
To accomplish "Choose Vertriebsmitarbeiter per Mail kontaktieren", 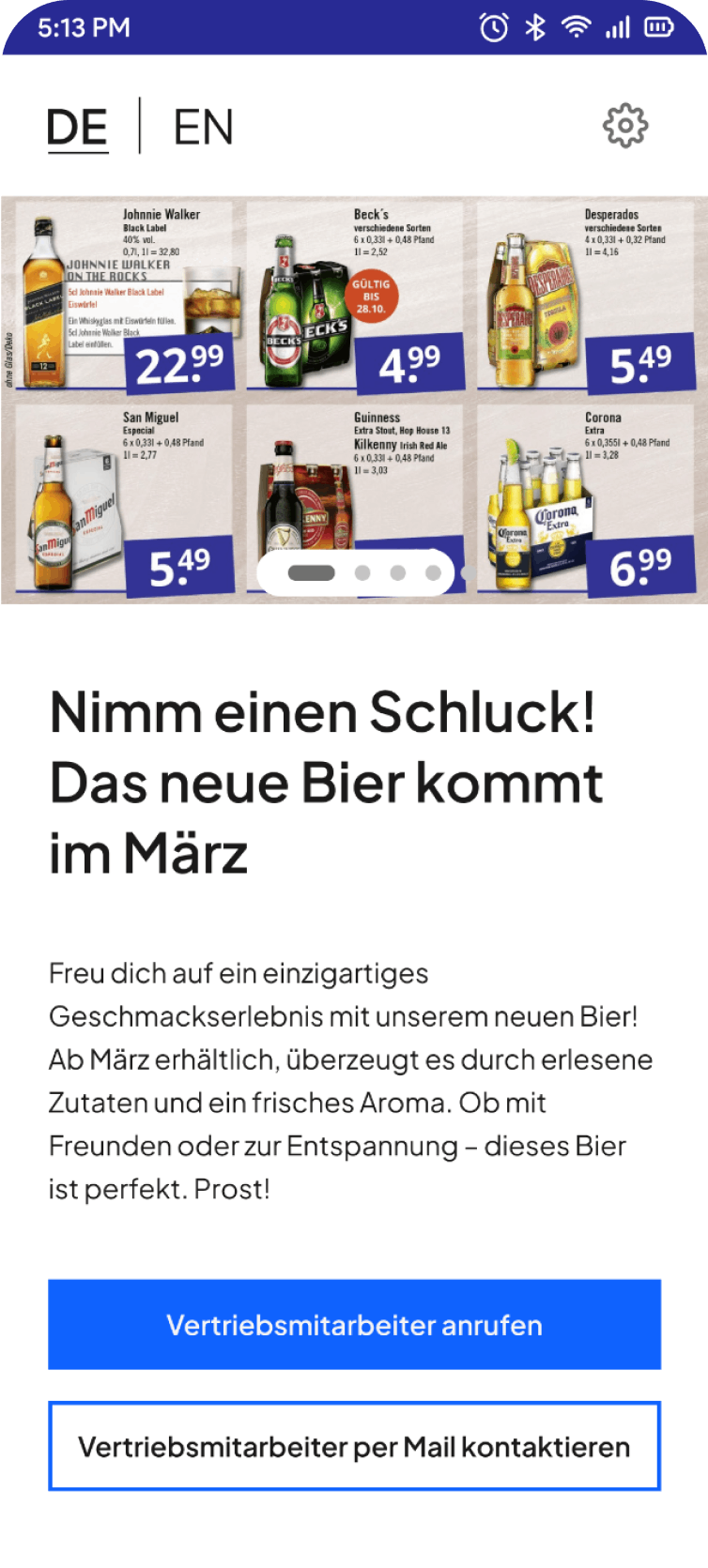I will (354, 1446).
